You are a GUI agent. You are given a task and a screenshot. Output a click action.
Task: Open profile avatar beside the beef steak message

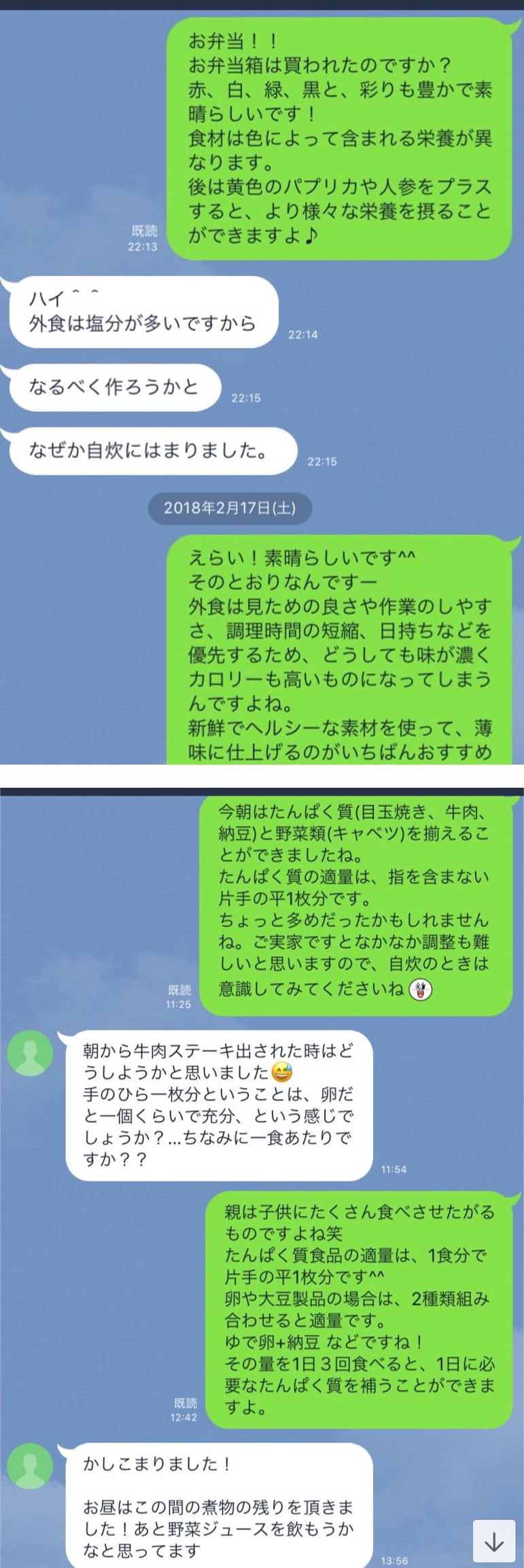tap(30, 1053)
